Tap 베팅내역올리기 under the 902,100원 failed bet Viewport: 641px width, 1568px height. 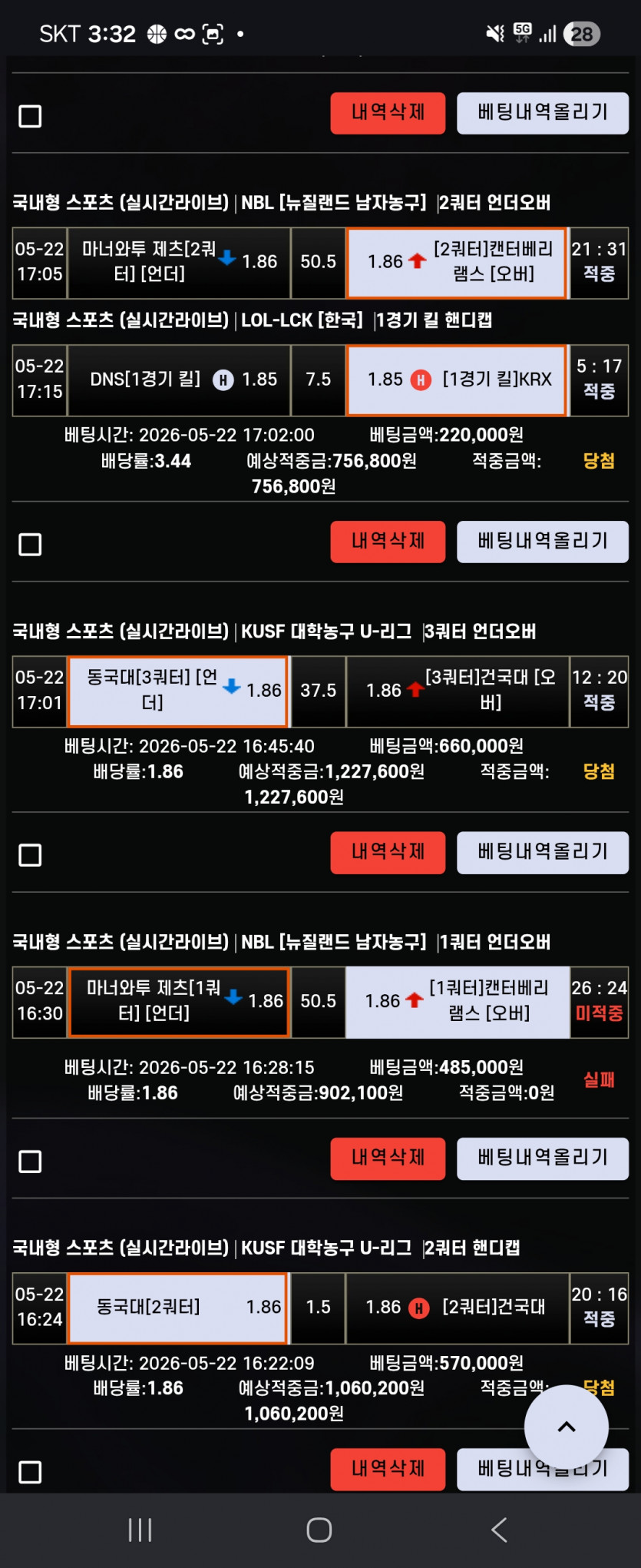pyautogui.click(x=543, y=1158)
